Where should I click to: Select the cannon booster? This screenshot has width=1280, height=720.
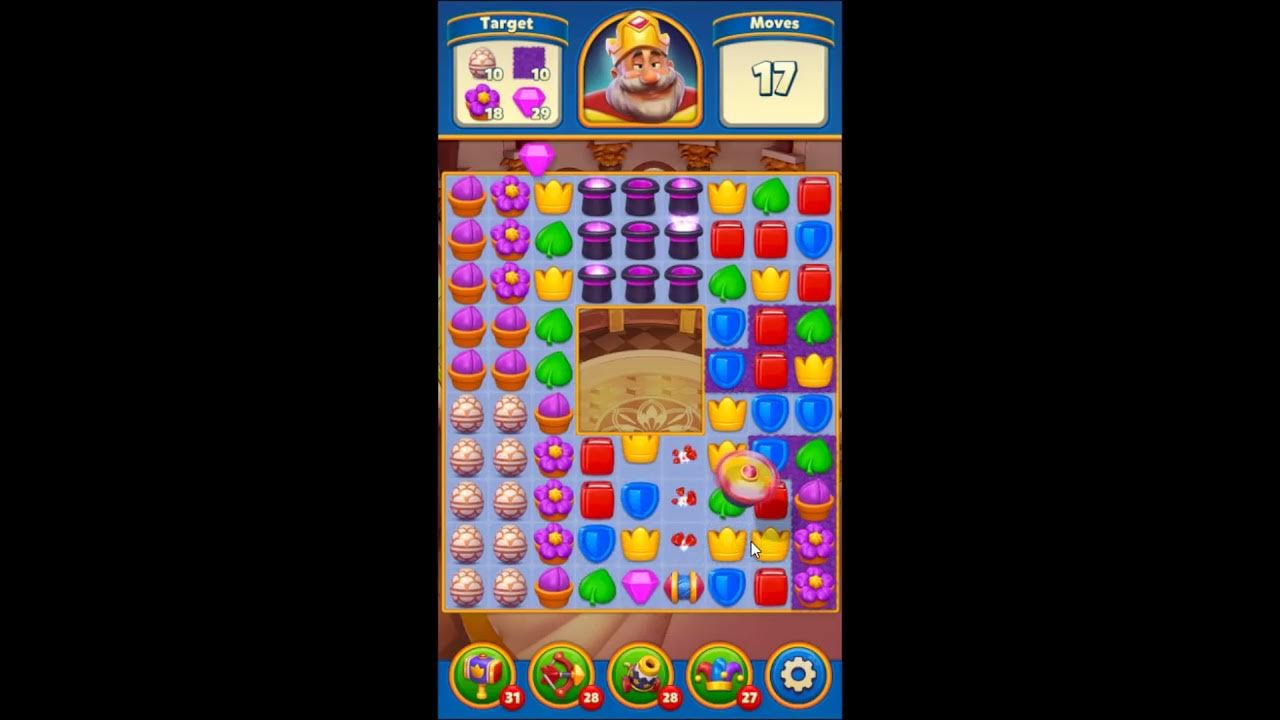pos(640,675)
